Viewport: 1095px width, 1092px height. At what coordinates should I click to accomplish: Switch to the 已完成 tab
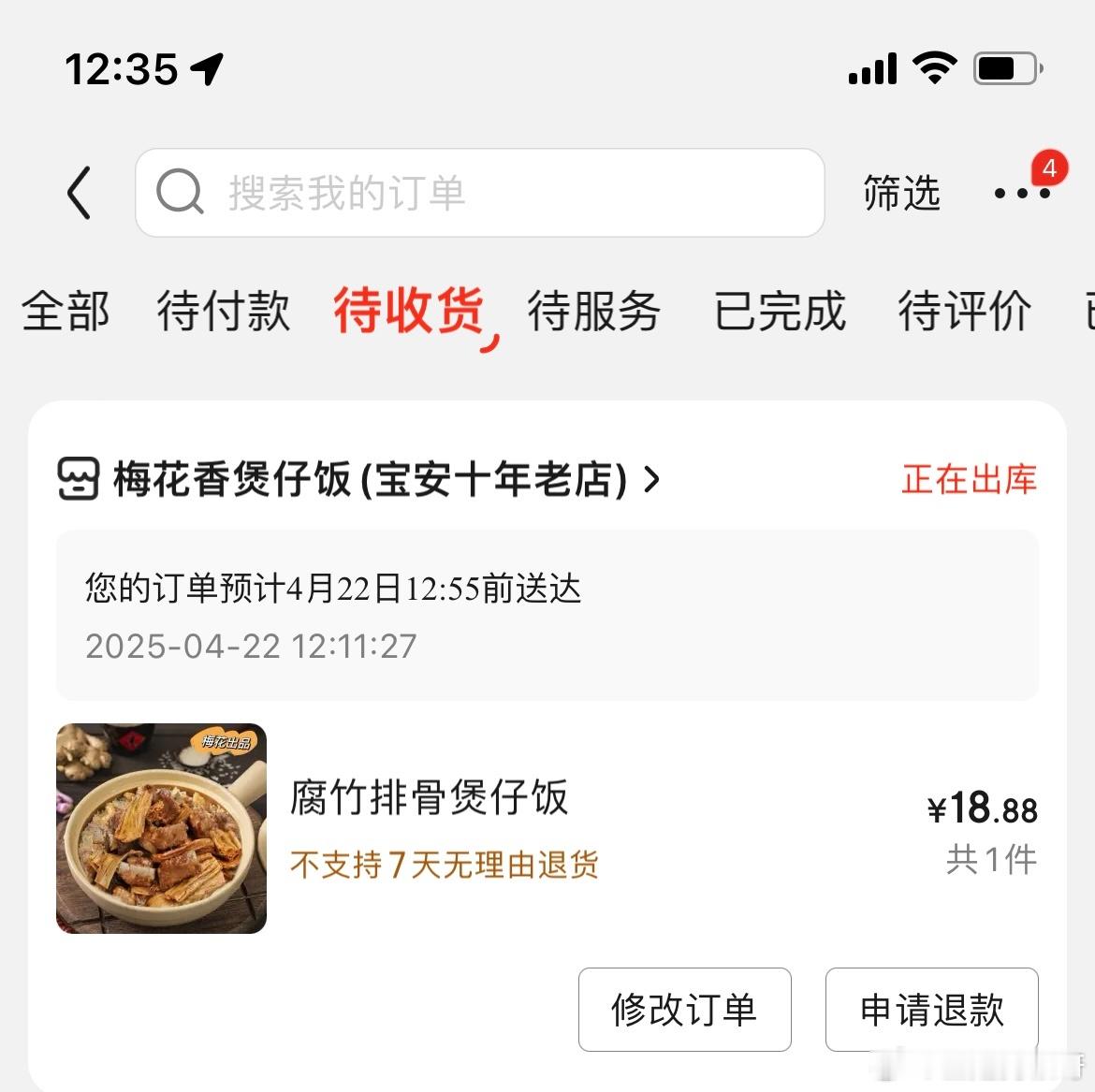(780, 312)
